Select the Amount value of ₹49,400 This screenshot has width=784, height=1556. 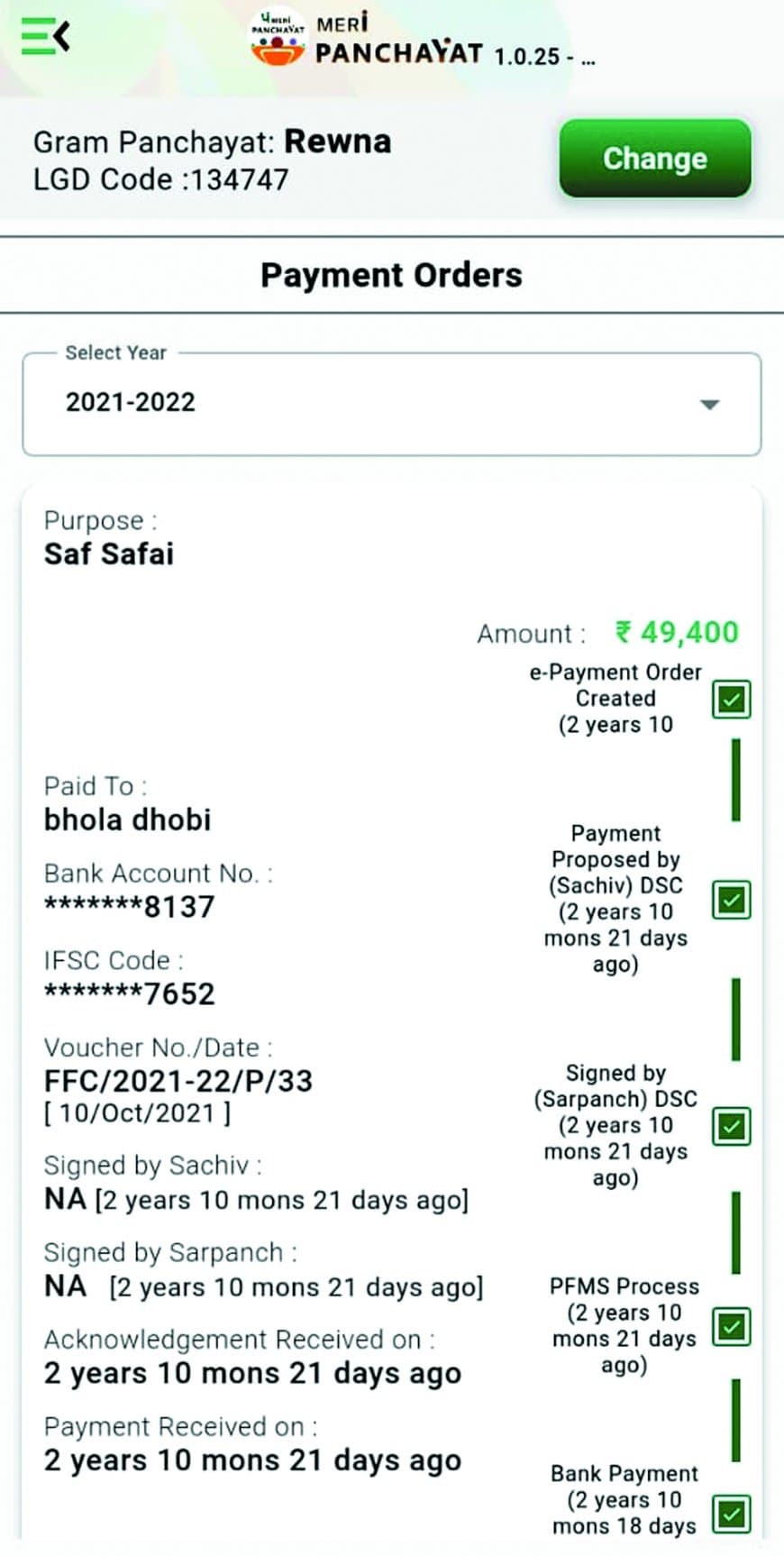(x=674, y=634)
